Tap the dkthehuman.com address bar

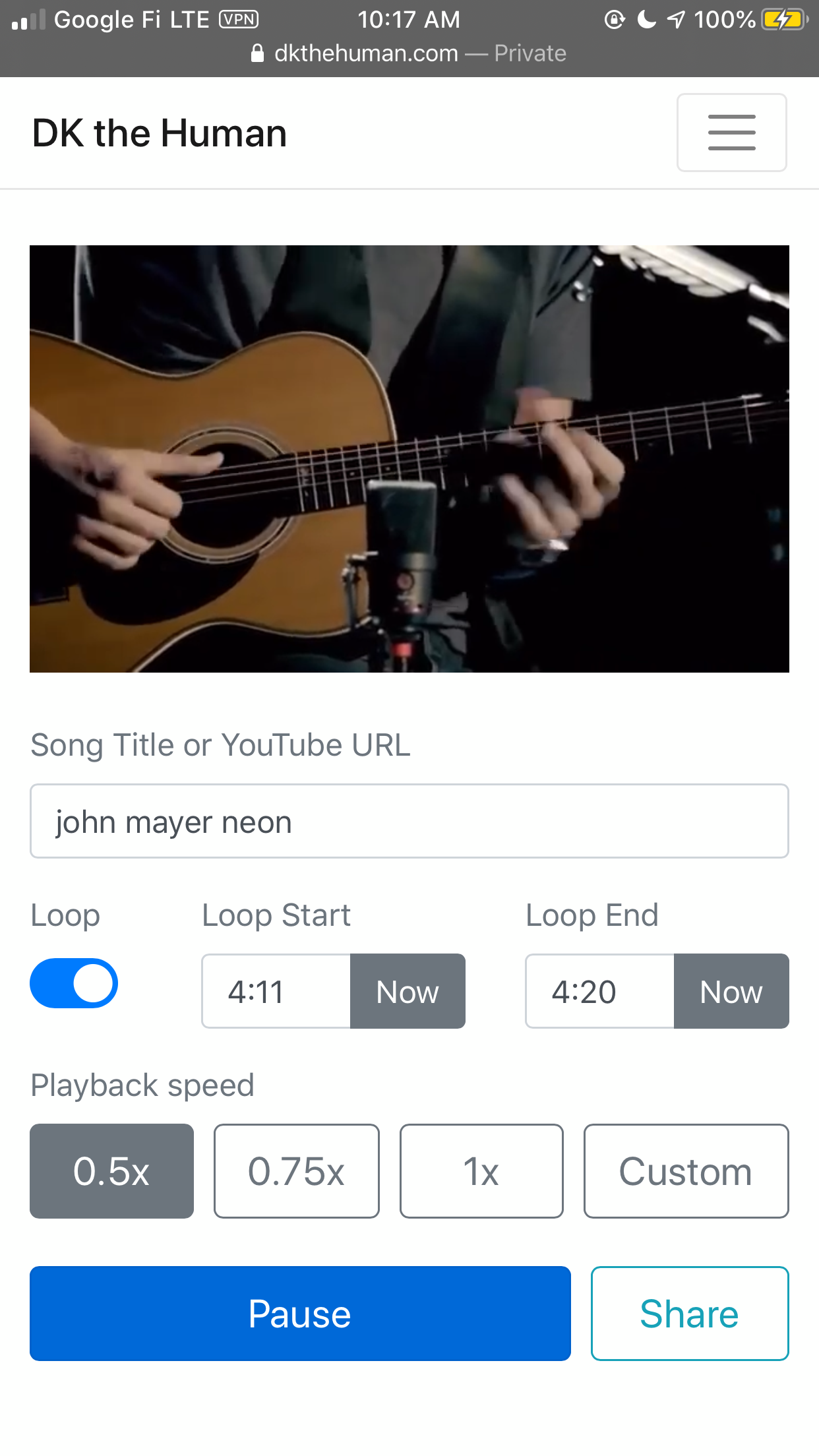[409, 53]
